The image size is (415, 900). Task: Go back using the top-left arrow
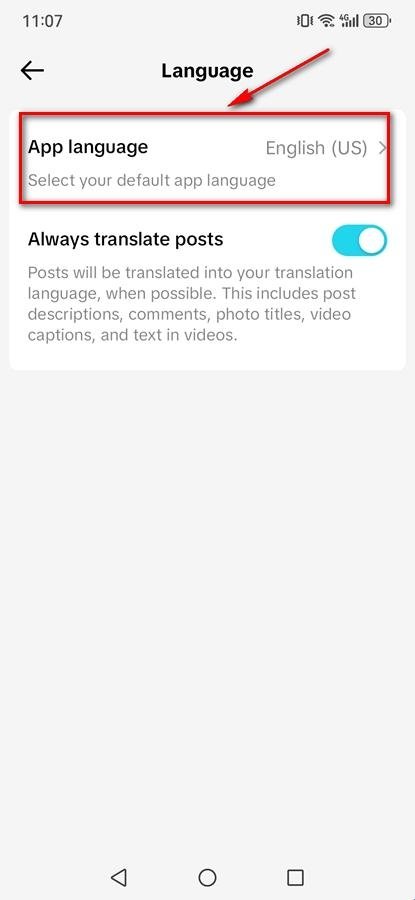click(x=32, y=71)
